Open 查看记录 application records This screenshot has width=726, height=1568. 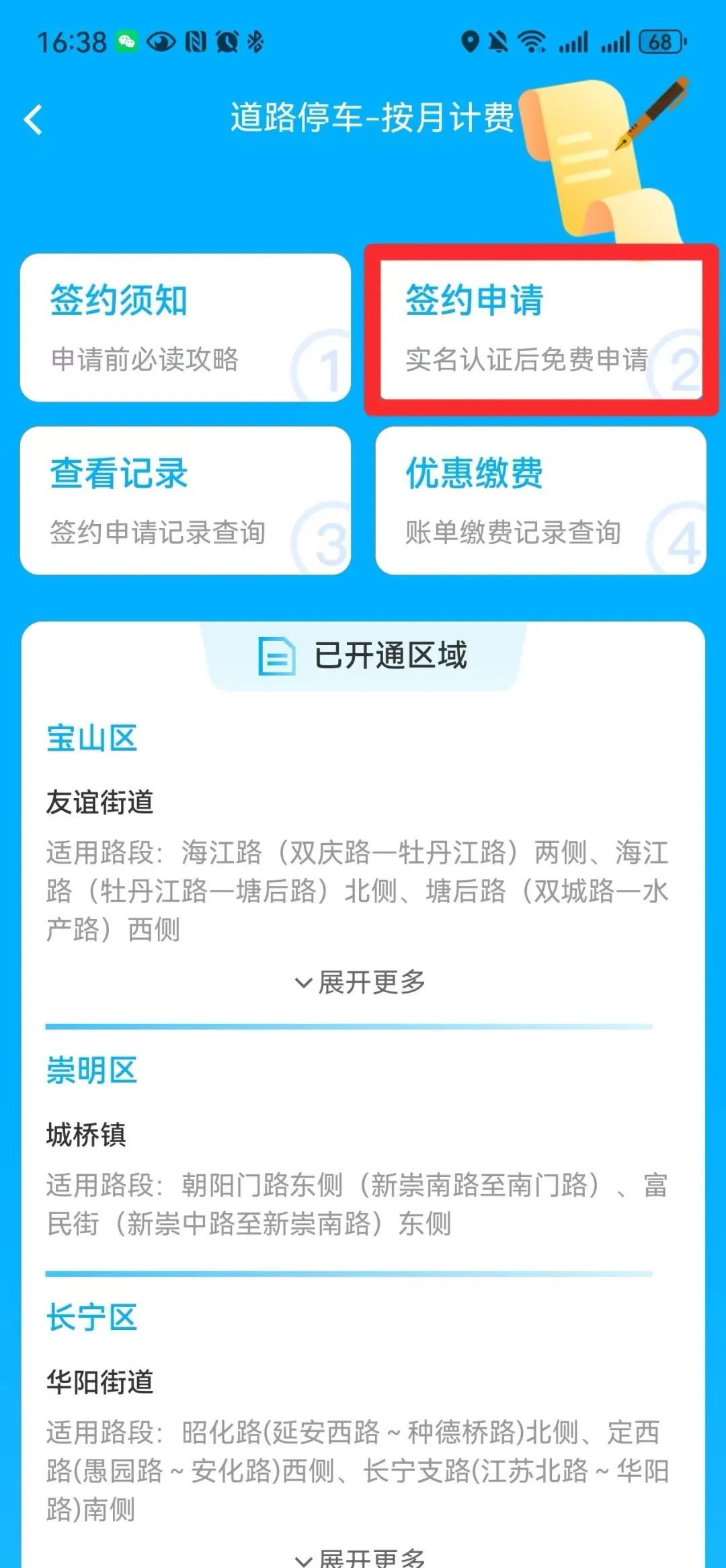point(185,500)
